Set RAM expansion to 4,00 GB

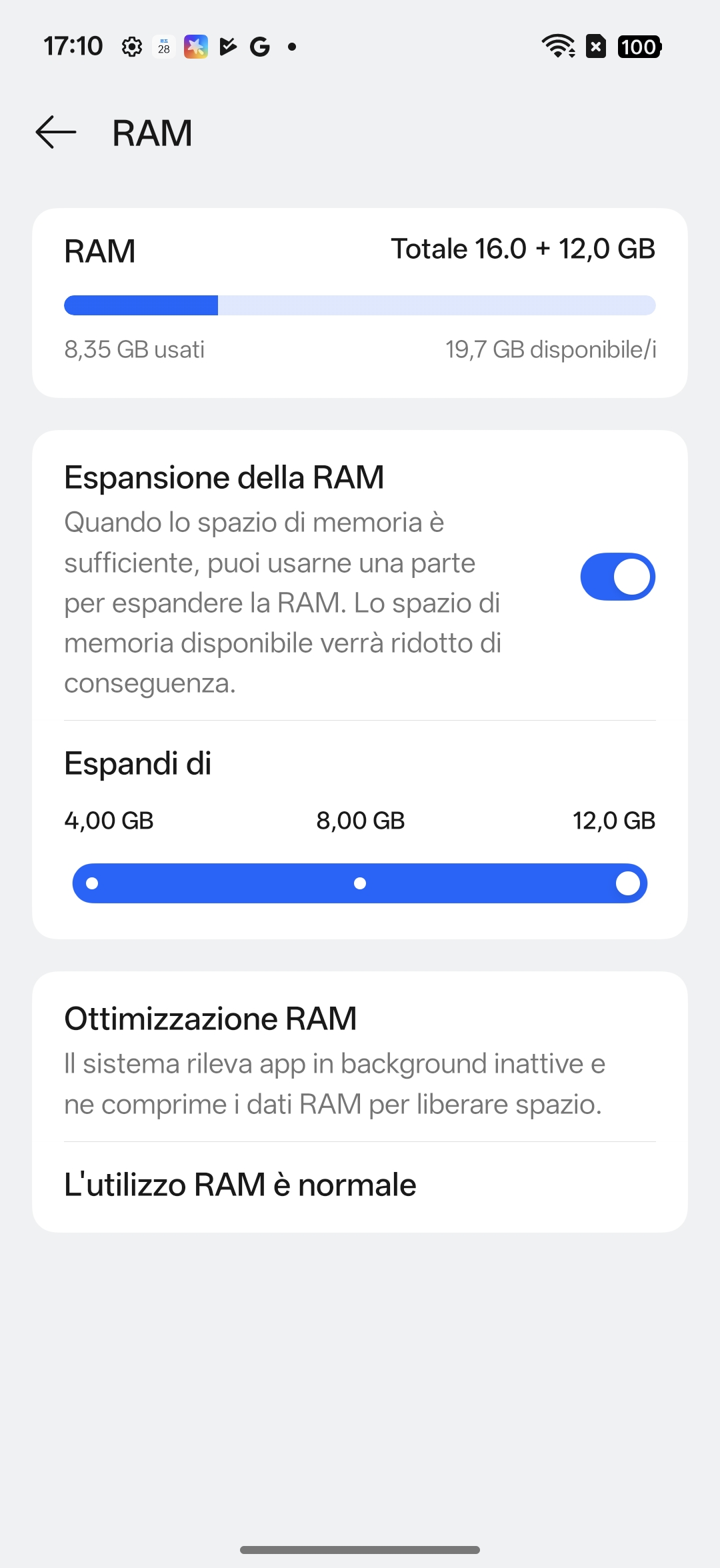pos(93,883)
